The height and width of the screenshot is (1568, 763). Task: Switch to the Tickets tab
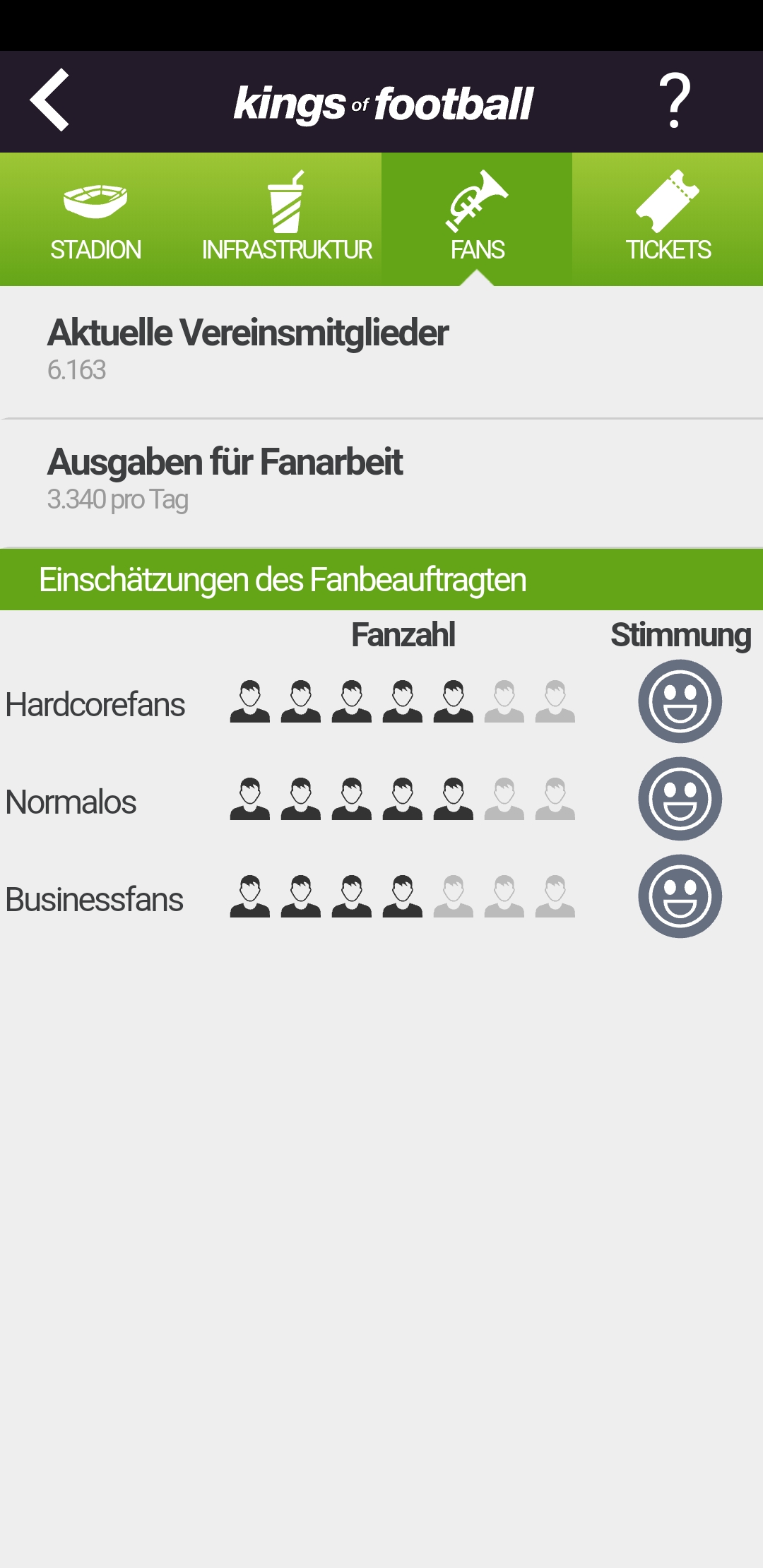click(x=668, y=219)
